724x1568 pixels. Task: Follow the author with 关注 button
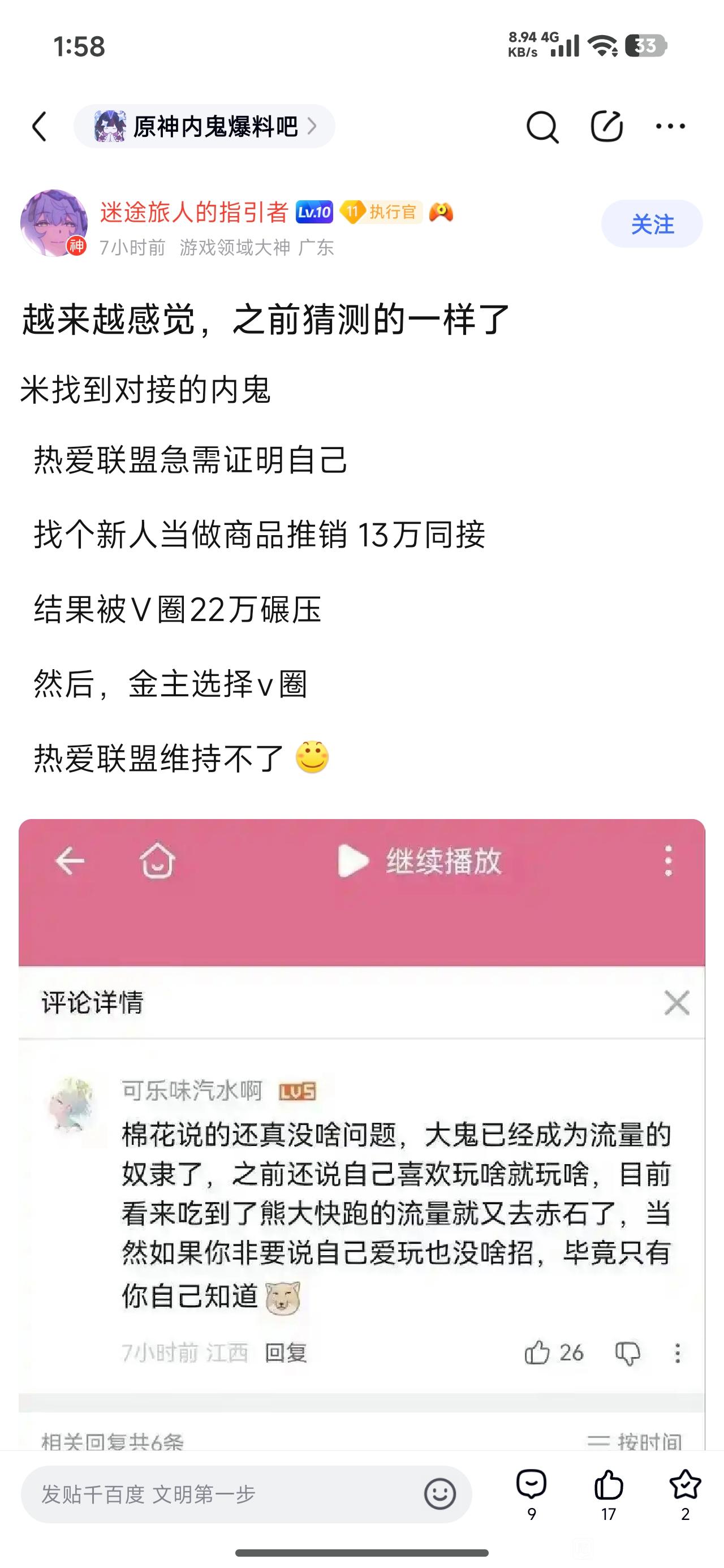[652, 224]
